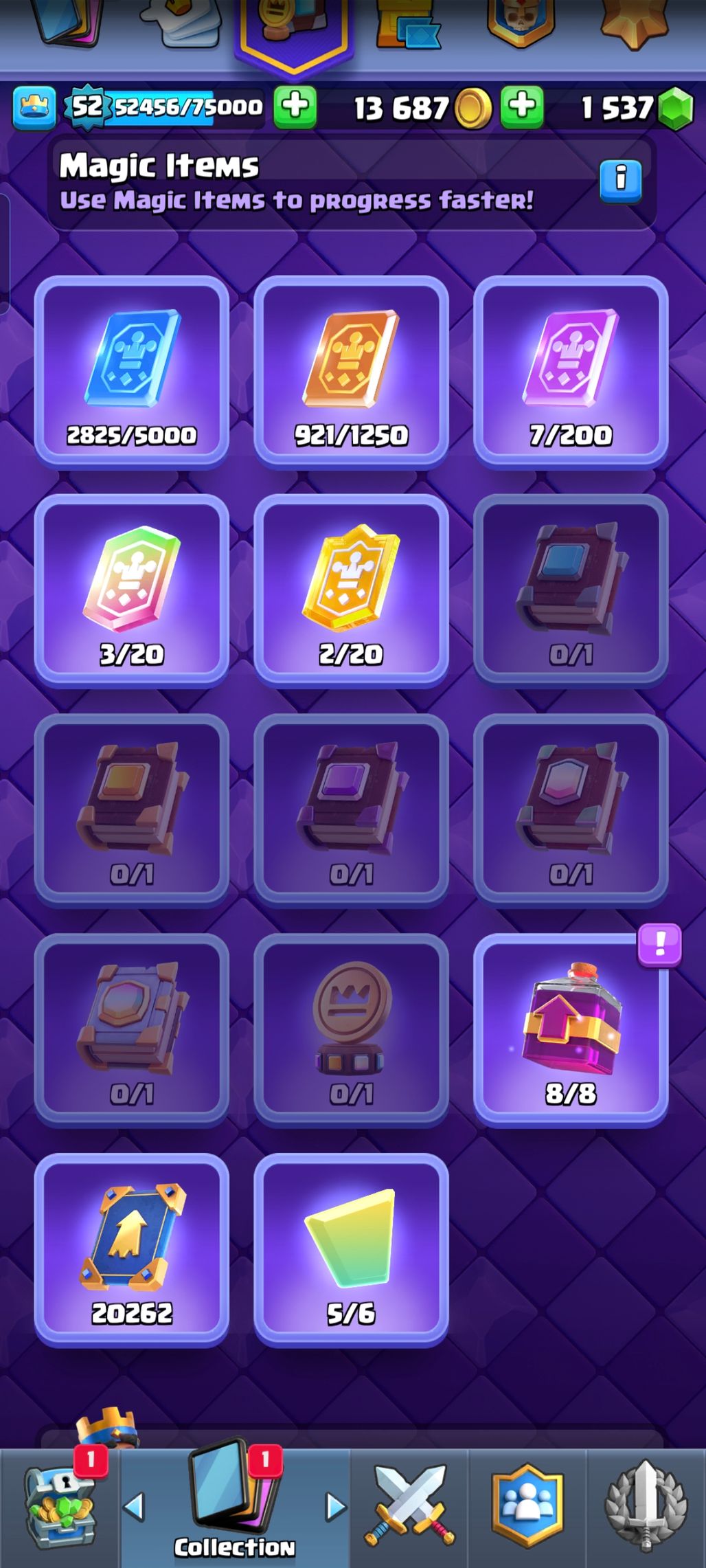
Task: View the Elite Wild Card 20262
Action: click(132, 1249)
